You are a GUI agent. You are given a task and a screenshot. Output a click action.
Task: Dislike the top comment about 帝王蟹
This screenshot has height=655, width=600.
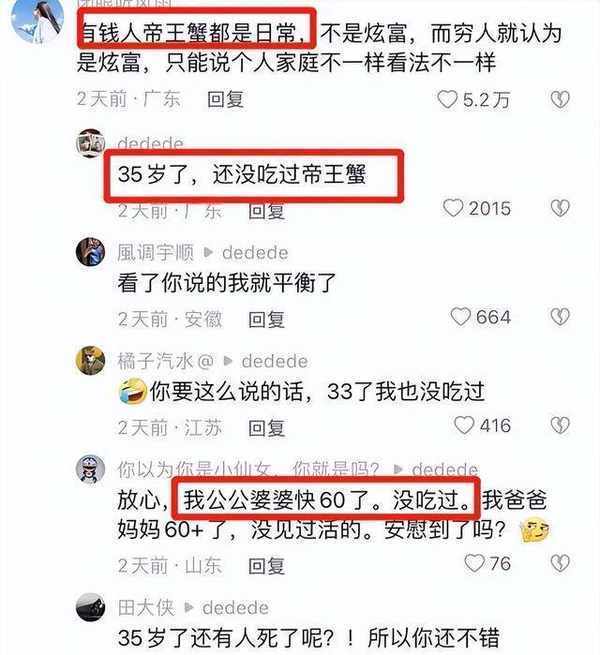click(561, 99)
